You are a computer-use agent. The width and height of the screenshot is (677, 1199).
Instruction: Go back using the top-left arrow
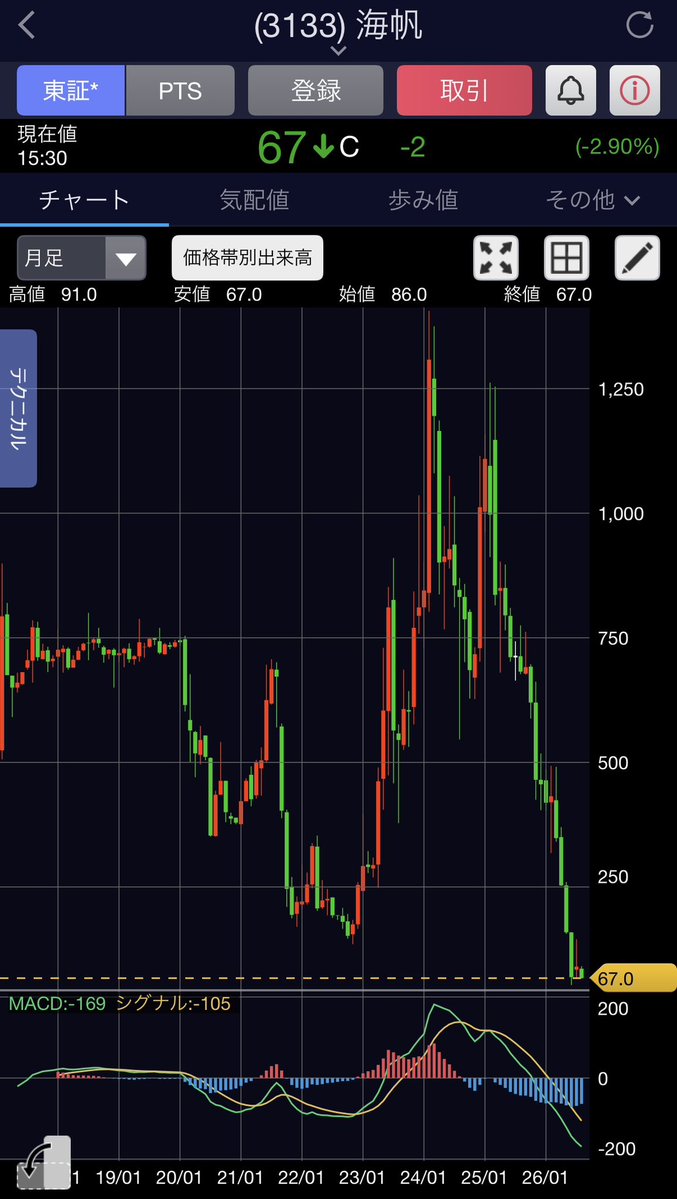28,25
